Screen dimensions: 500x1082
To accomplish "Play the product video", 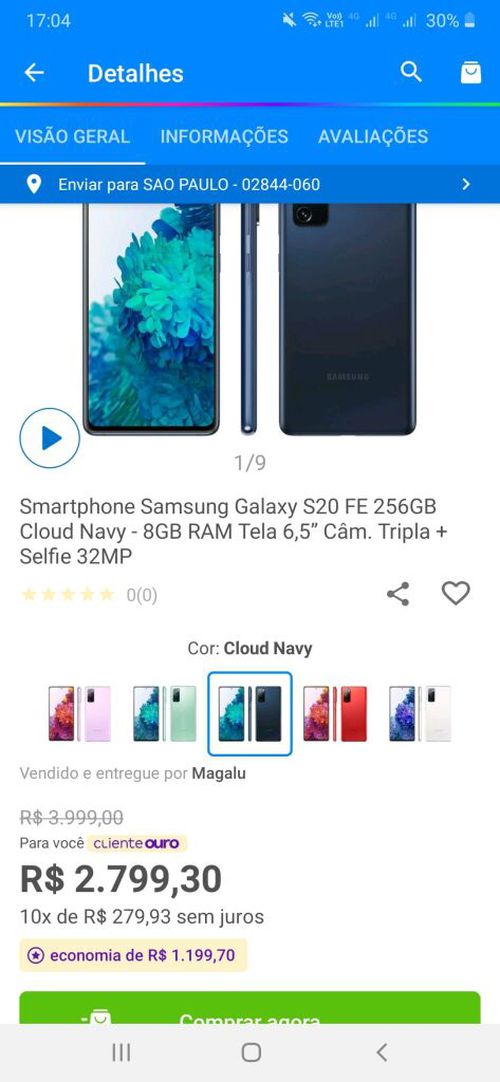I will (50, 438).
